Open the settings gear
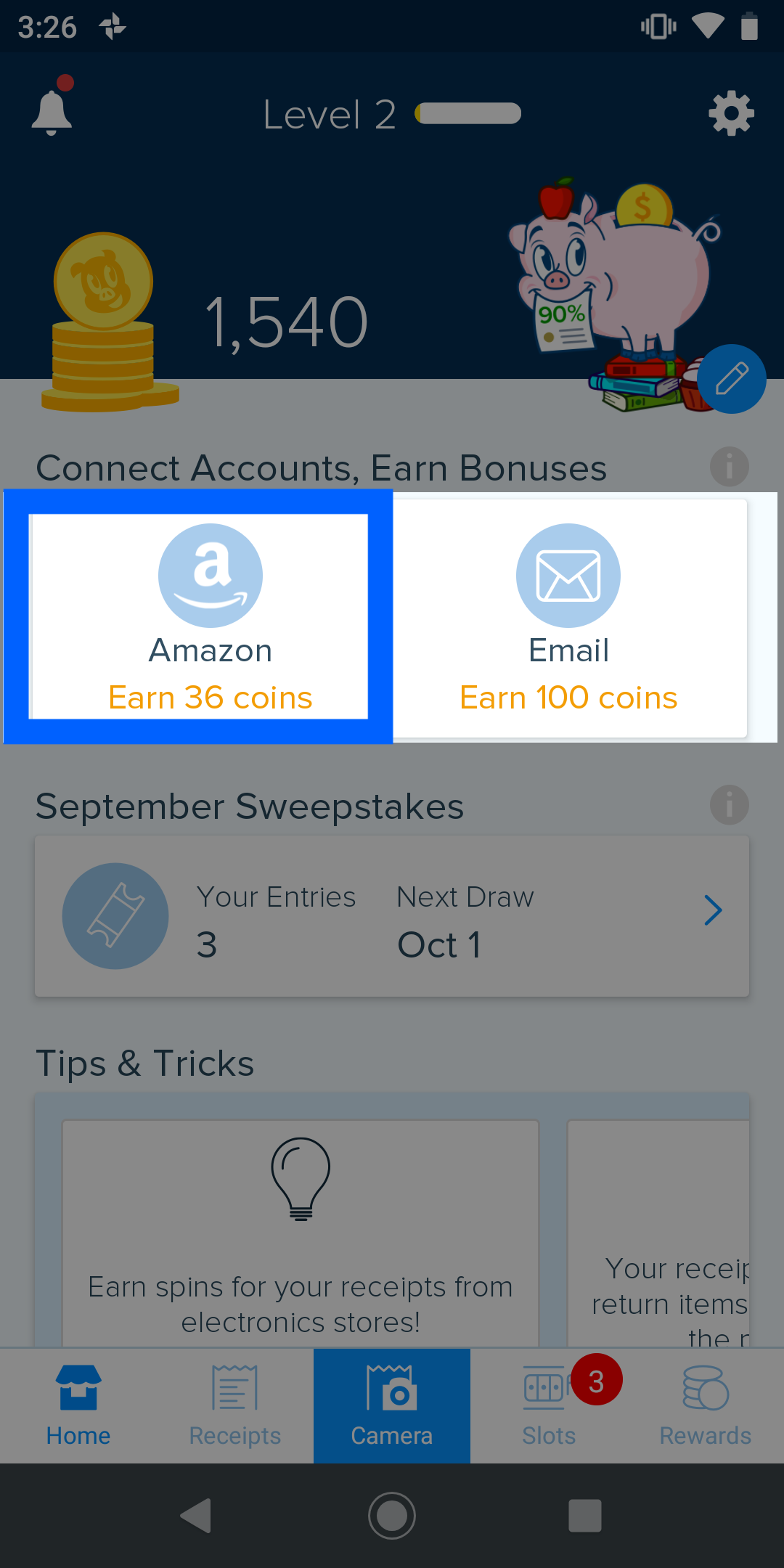The height and width of the screenshot is (1568, 784). click(x=730, y=113)
